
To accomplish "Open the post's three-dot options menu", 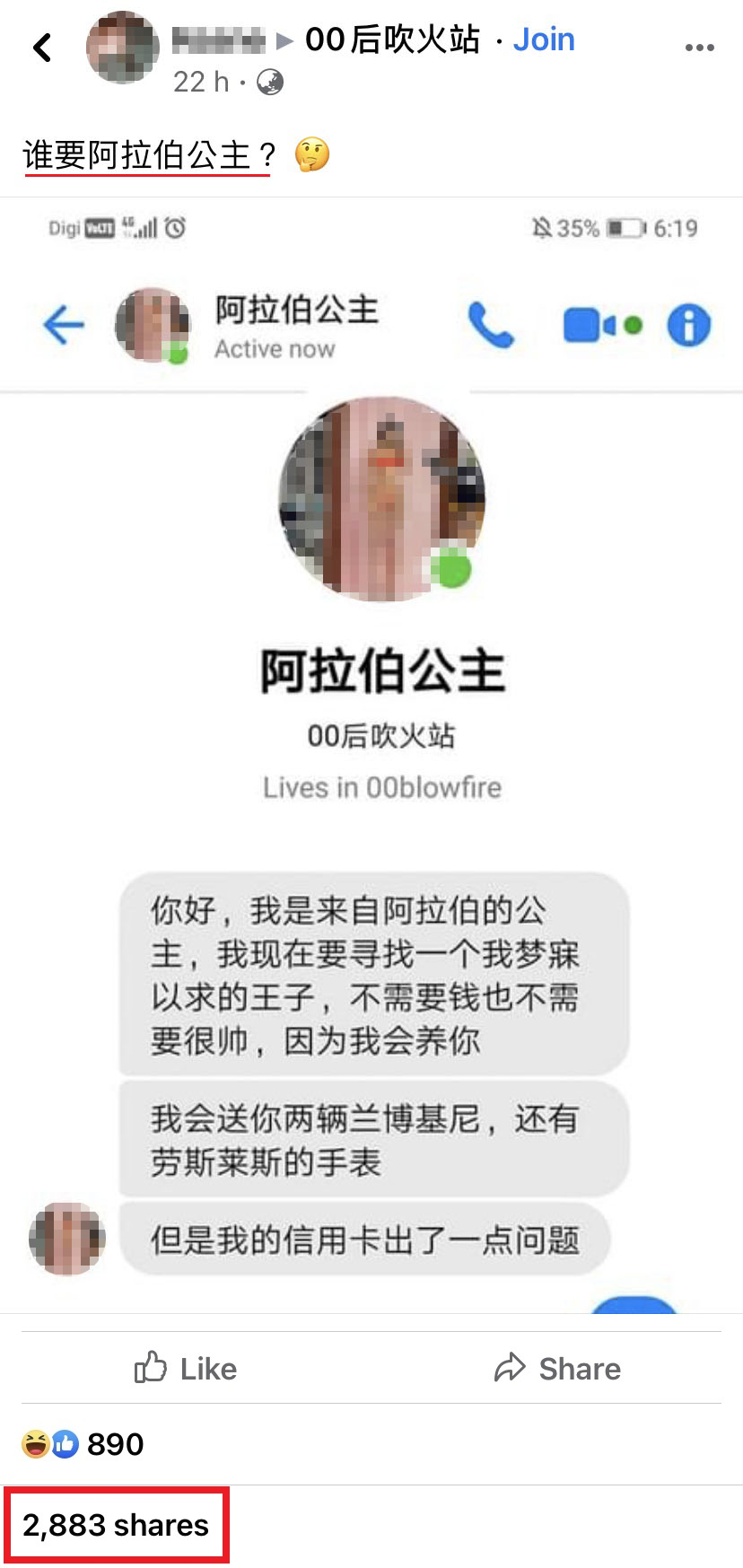I will tap(699, 48).
